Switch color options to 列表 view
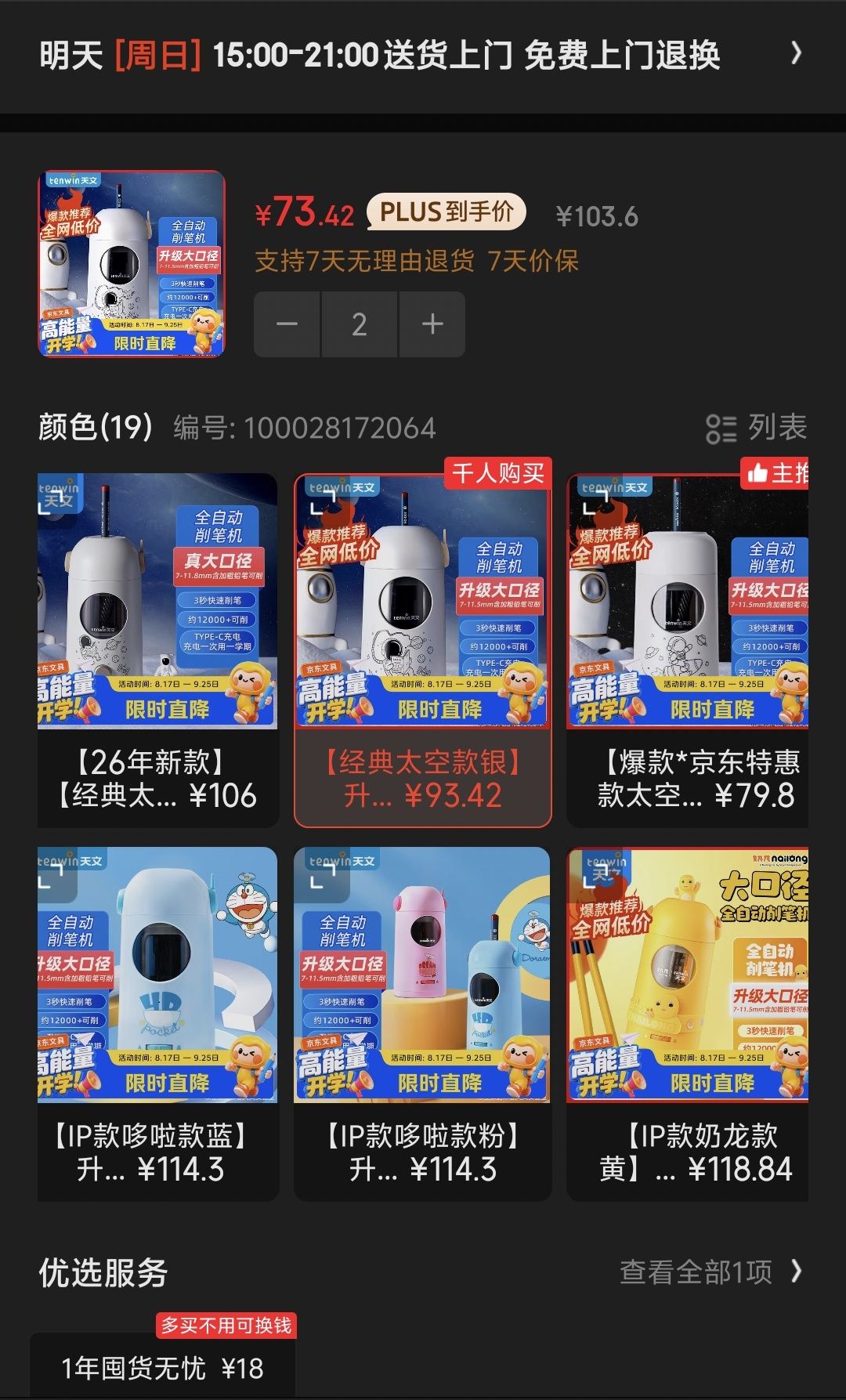Image resolution: width=846 pixels, height=1400 pixels. coord(756,428)
